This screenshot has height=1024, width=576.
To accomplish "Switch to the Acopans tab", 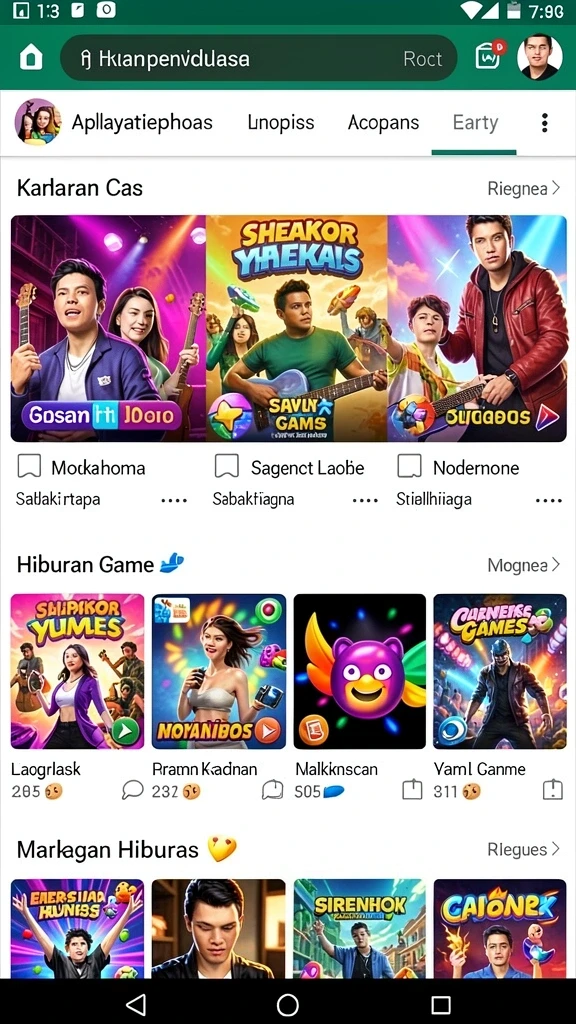I will click(383, 122).
